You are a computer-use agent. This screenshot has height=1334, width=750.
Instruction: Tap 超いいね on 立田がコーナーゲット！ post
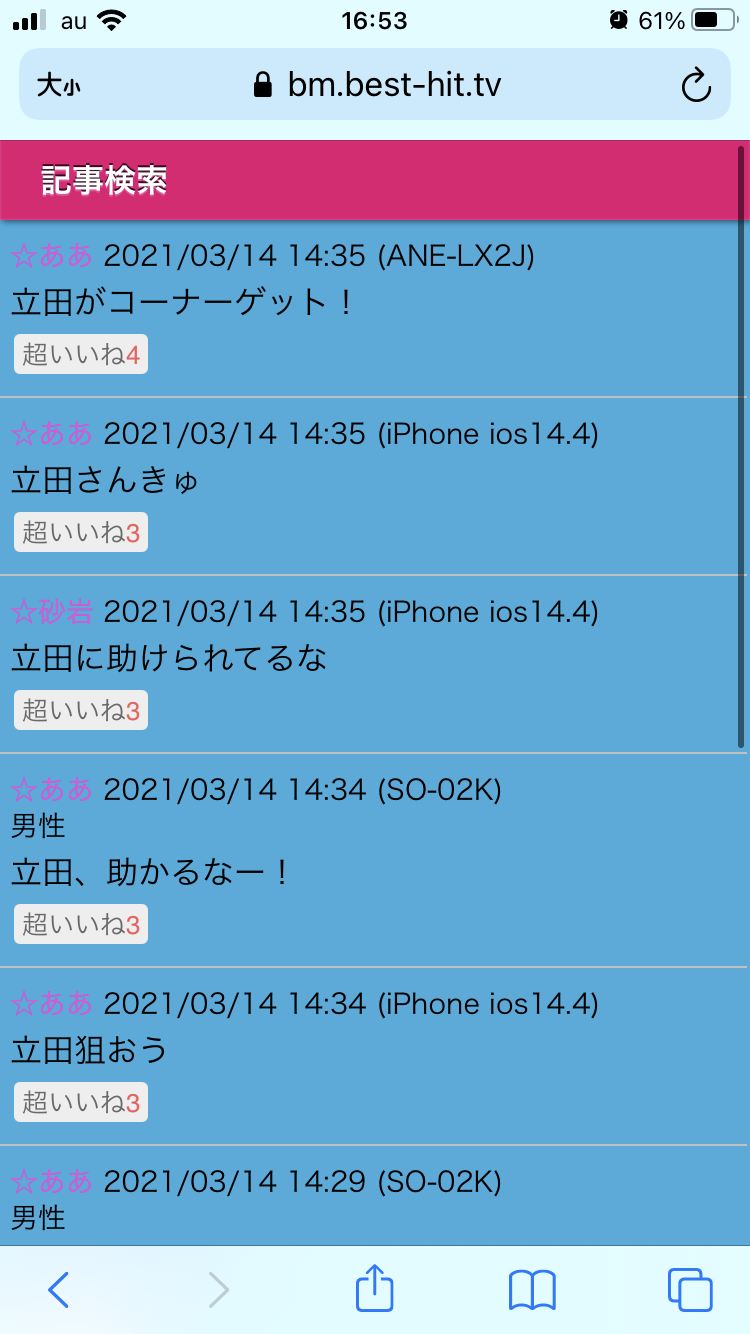(81, 354)
